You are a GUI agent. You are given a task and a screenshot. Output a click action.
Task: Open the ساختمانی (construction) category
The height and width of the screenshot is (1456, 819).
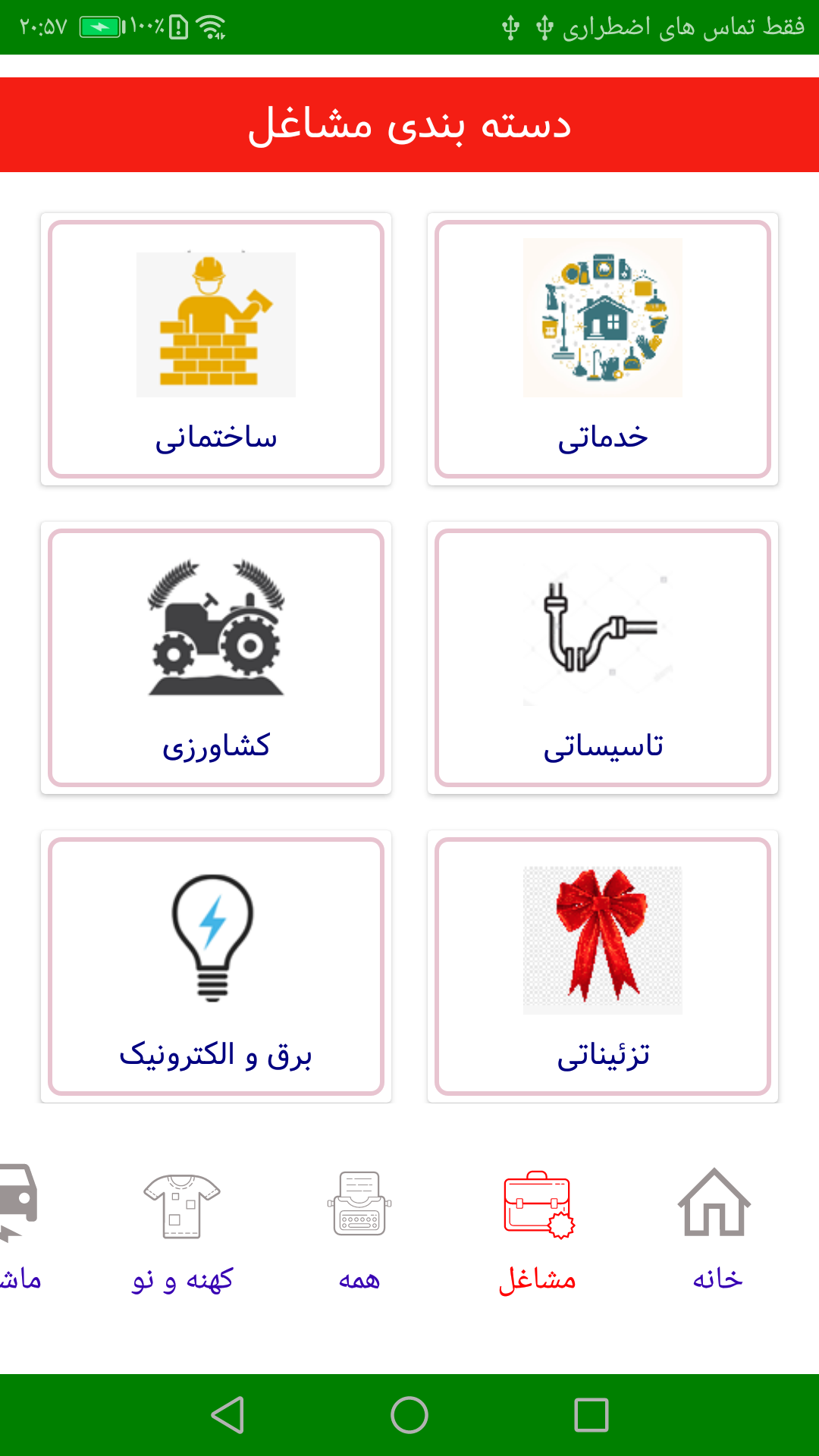click(x=216, y=350)
